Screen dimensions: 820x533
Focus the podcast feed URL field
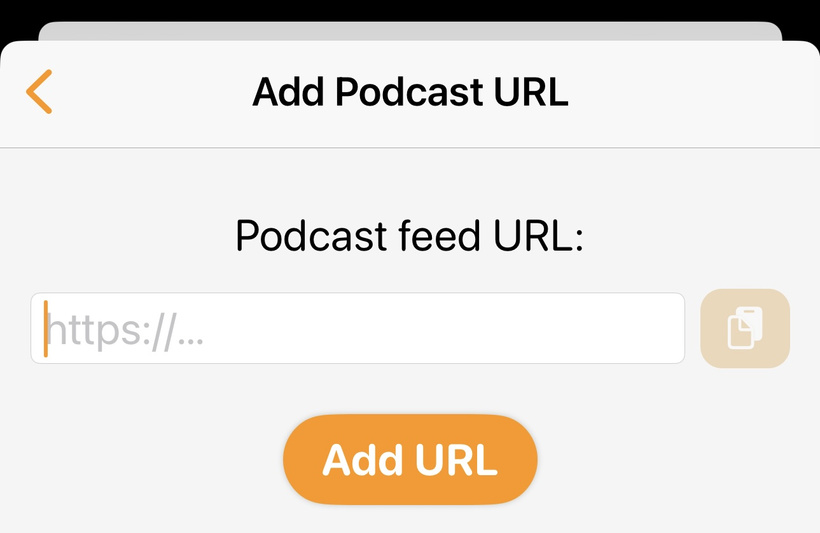tap(357, 328)
